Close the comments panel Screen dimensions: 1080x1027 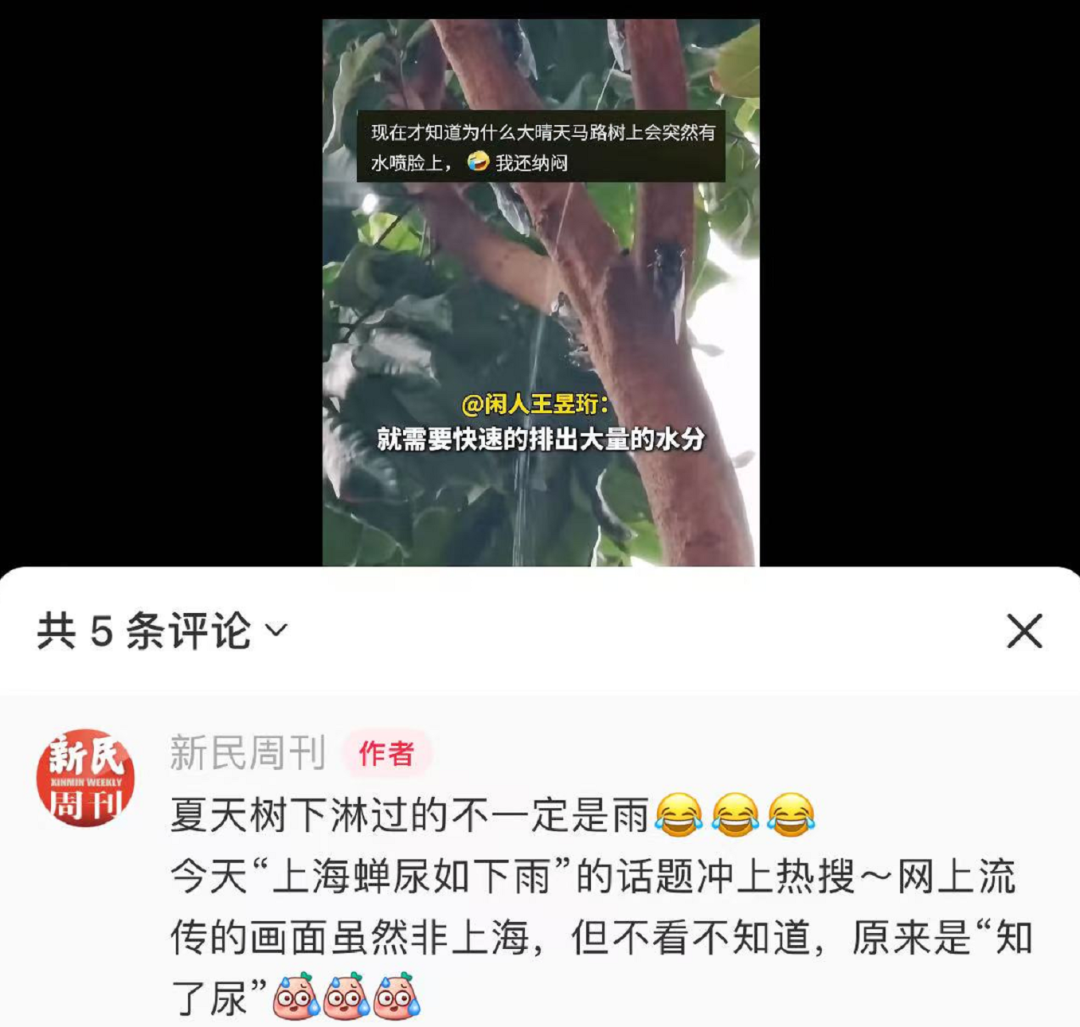1024,631
